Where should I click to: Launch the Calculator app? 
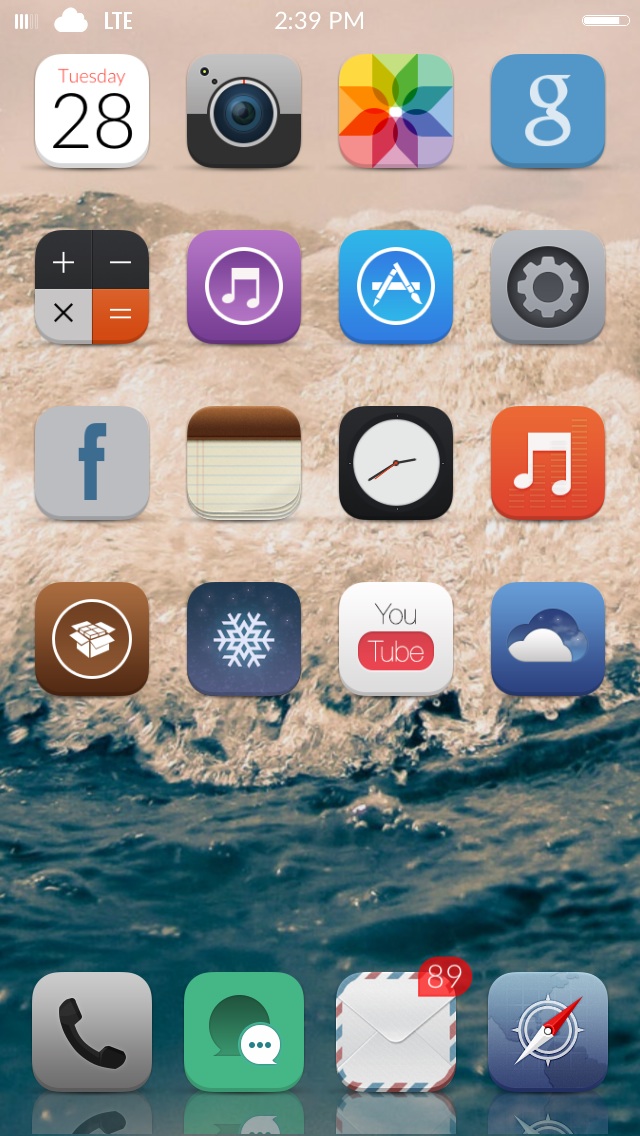coord(92,287)
